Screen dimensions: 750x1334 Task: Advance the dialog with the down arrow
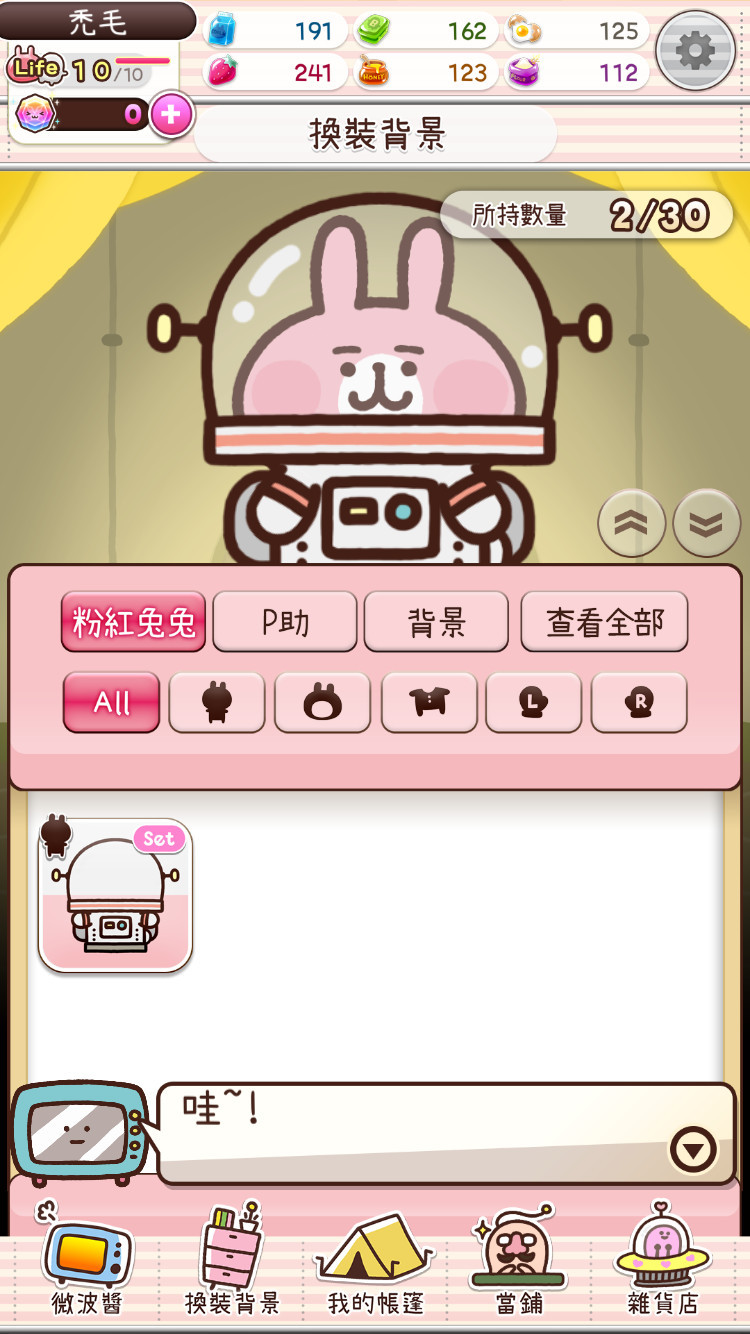[x=693, y=1149]
